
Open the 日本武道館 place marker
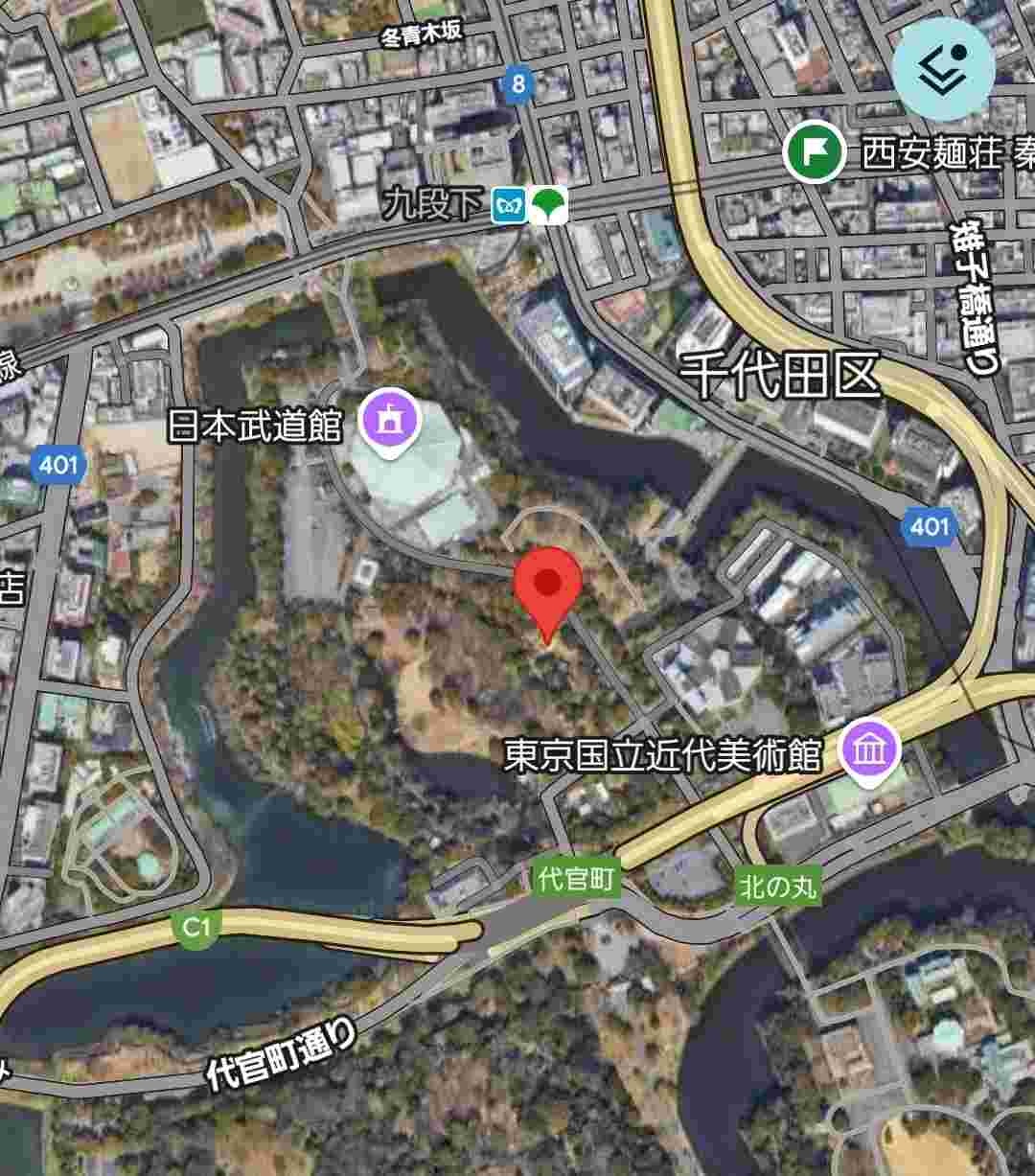[390, 419]
